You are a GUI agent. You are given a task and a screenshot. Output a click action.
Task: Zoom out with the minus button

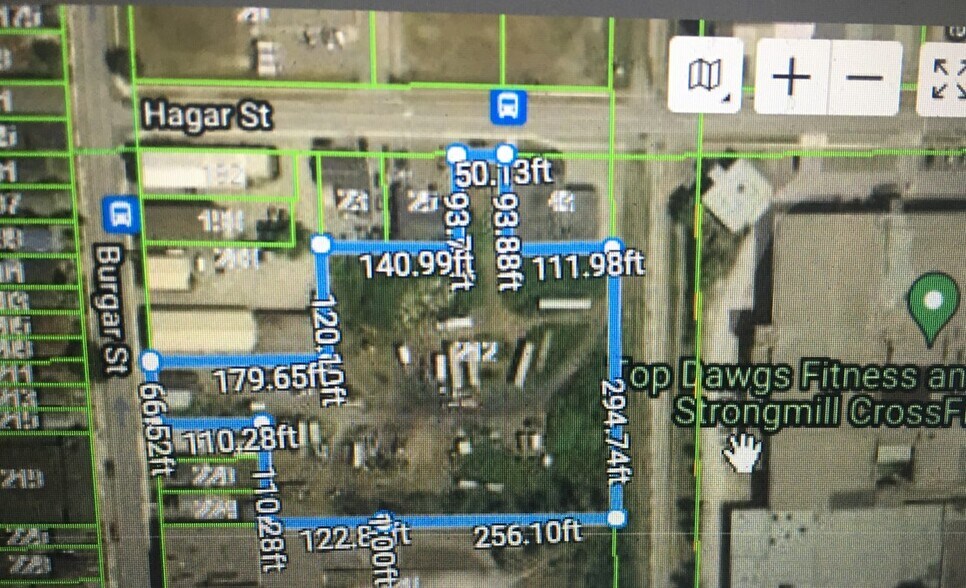pos(865,77)
